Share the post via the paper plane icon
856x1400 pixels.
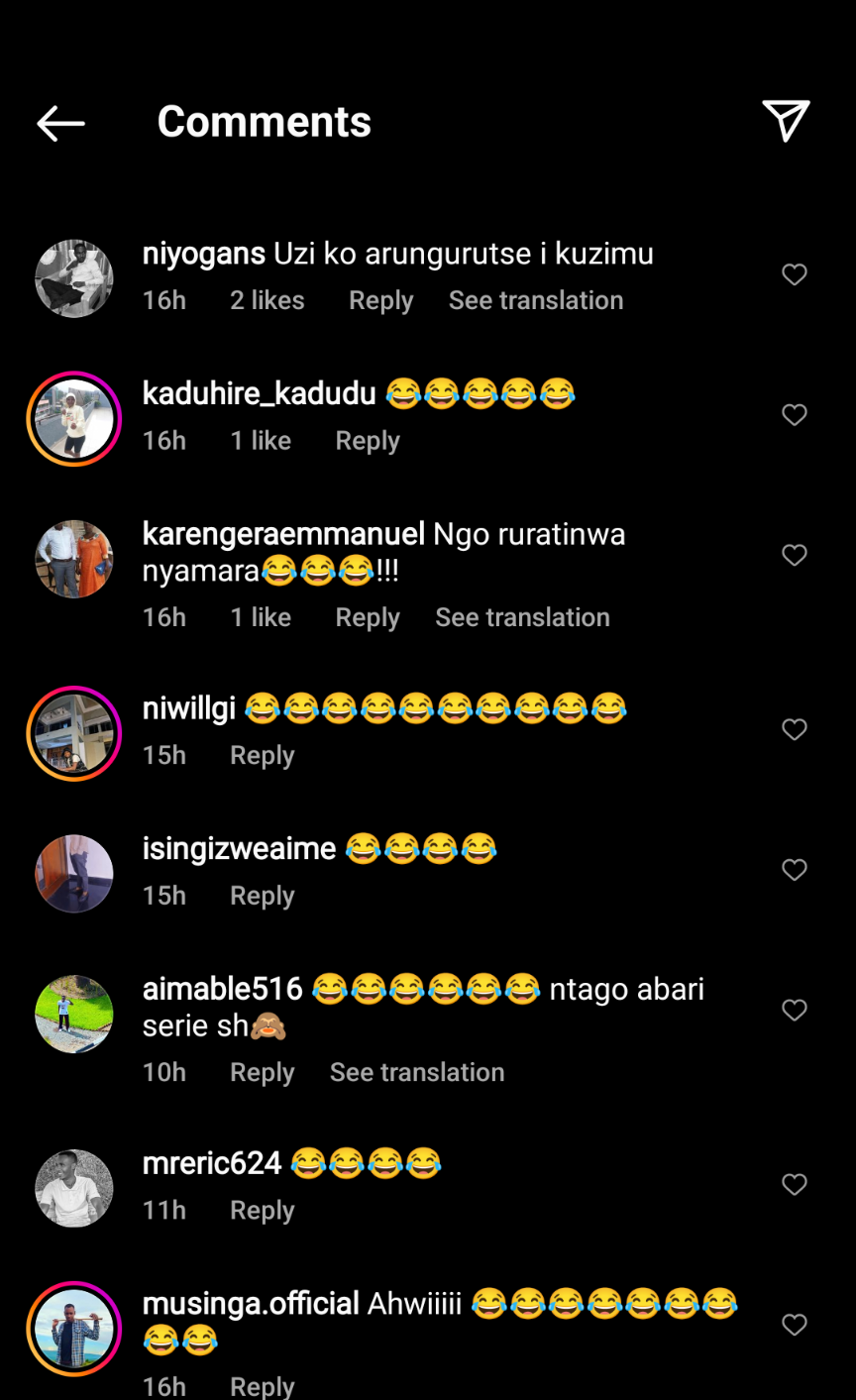pyautogui.click(x=786, y=121)
